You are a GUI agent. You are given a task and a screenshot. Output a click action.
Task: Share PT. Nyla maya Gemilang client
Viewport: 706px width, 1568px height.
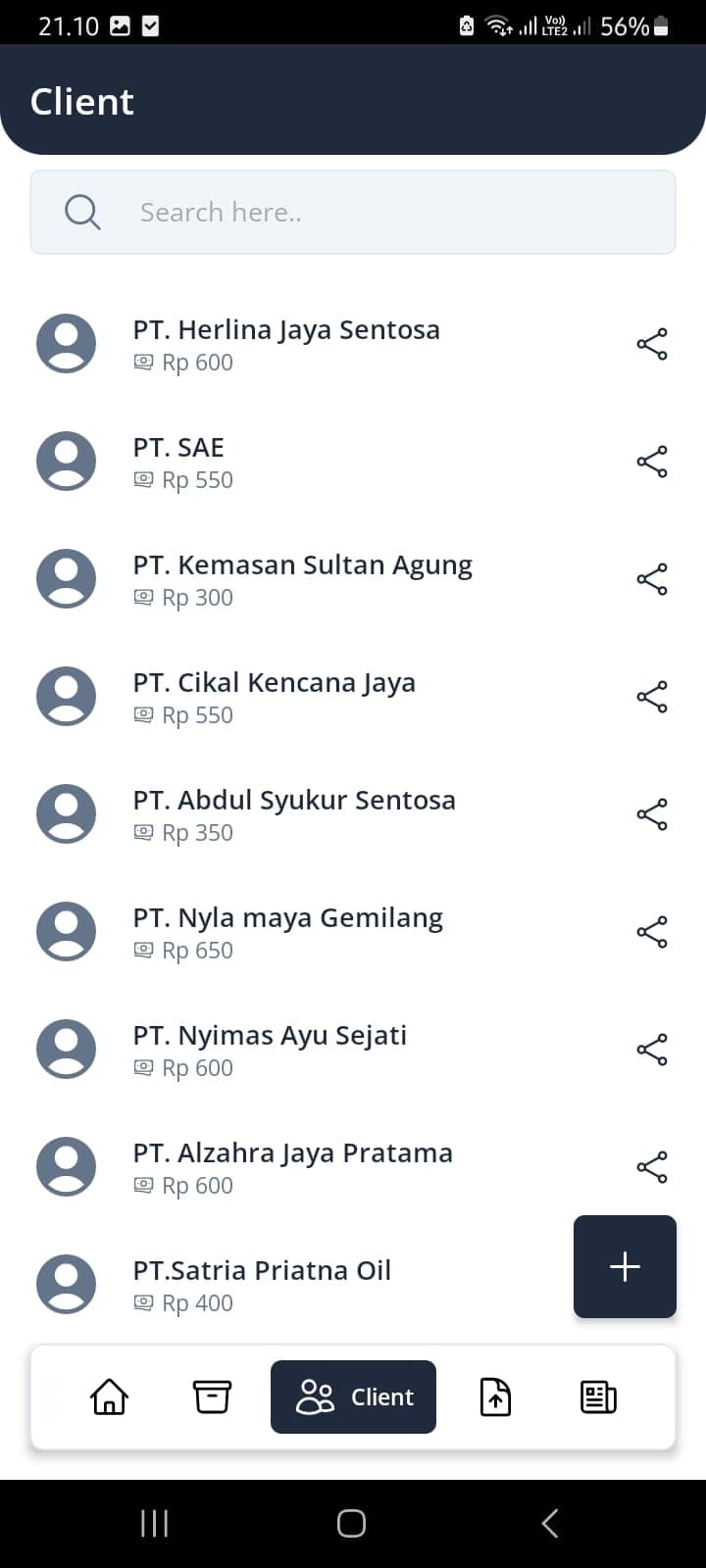point(652,932)
